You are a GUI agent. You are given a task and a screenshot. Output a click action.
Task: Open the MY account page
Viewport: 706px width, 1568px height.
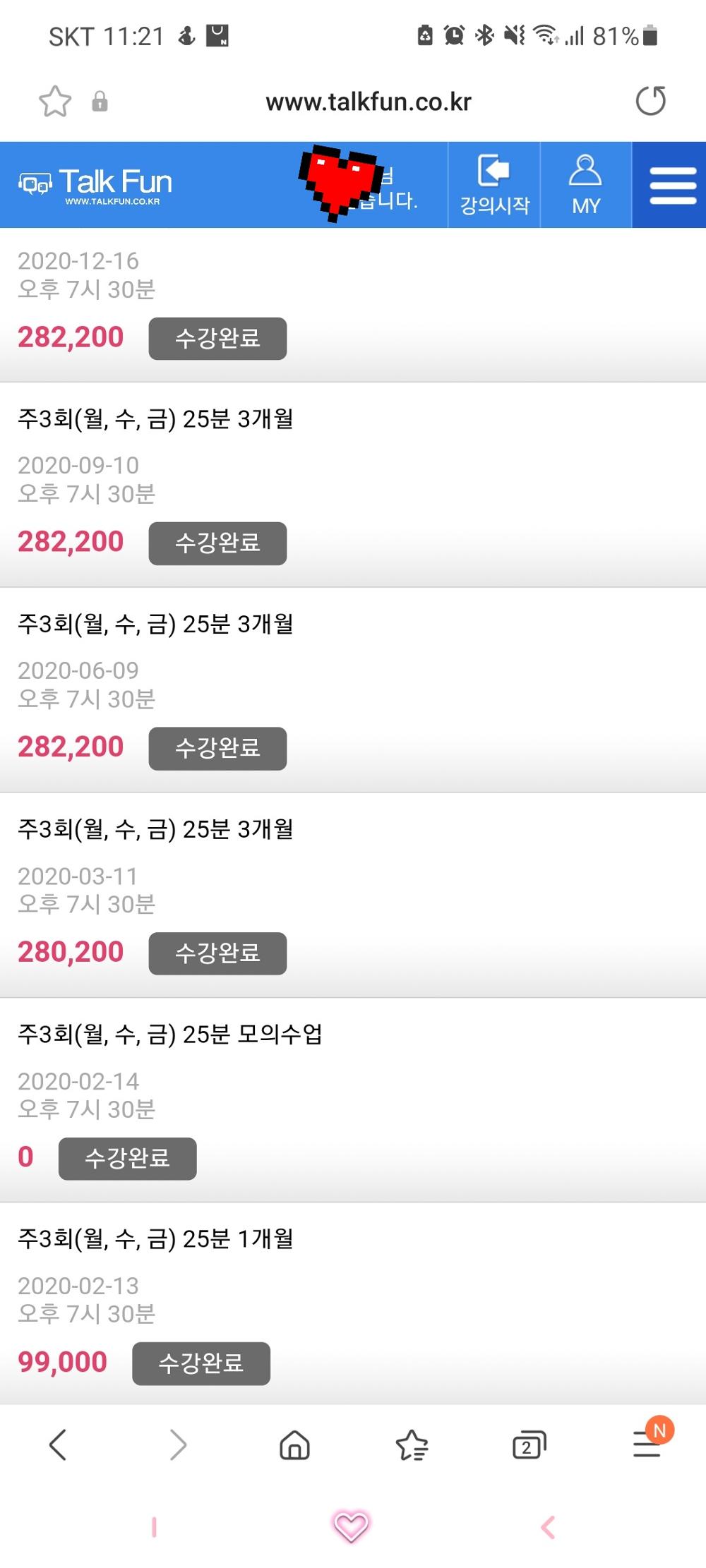point(585,185)
